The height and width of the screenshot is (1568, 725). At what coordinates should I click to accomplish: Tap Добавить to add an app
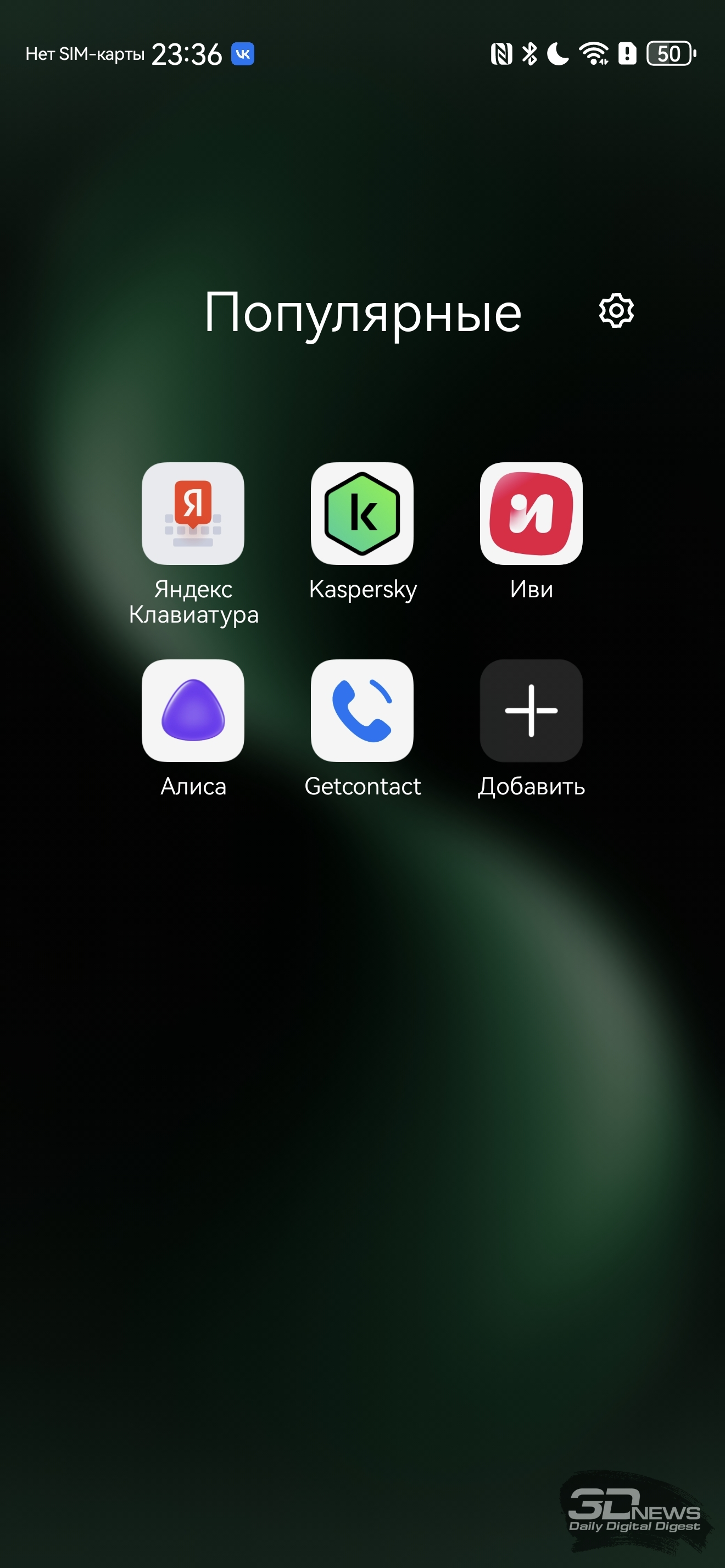(531, 710)
